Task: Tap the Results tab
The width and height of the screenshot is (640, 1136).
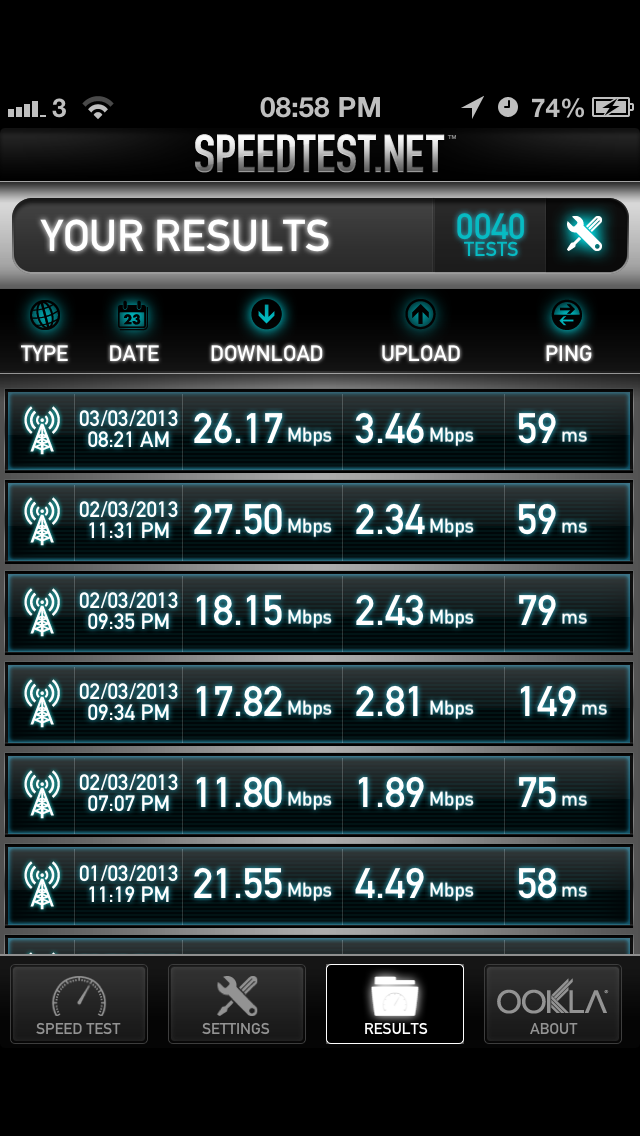Action: coord(395,1003)
